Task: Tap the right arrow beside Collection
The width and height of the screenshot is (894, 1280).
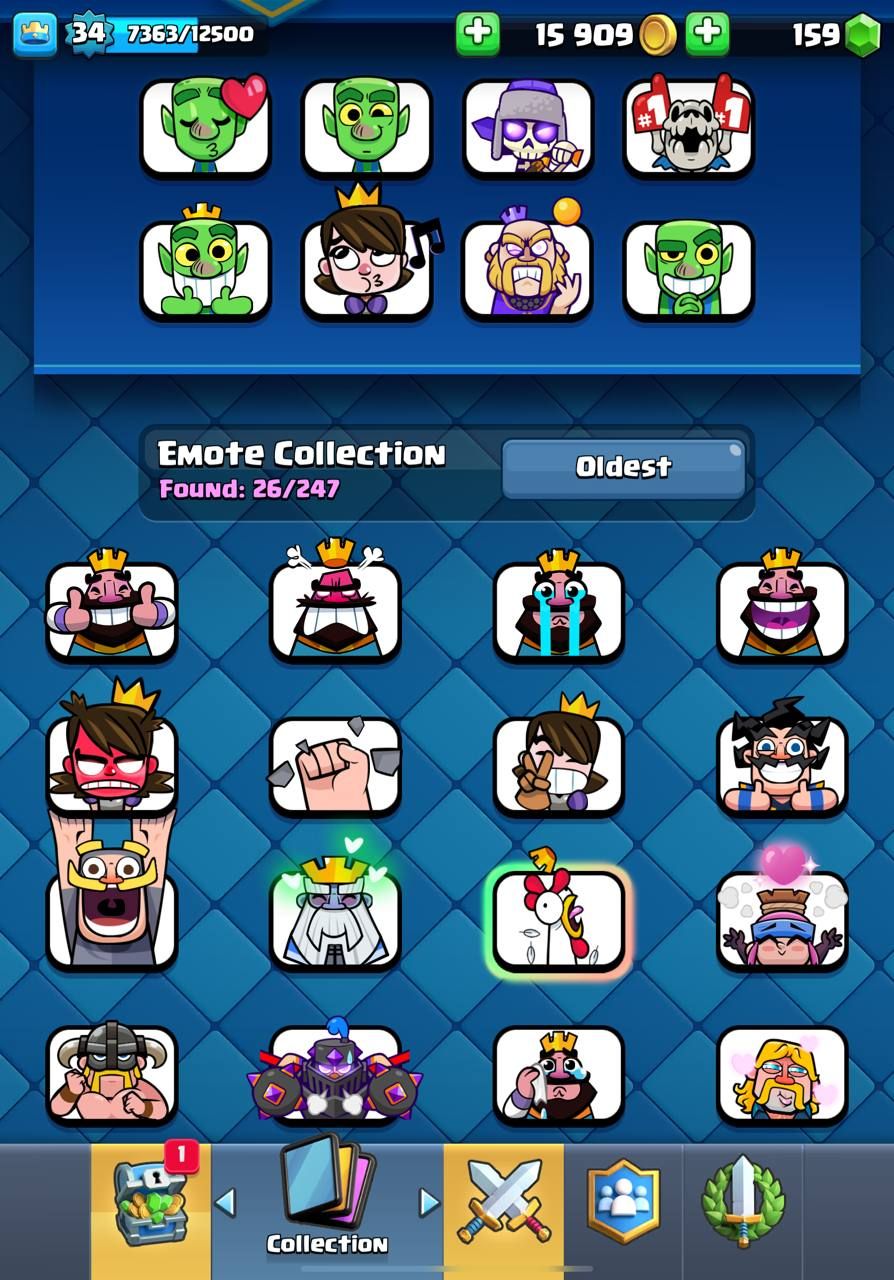Action: [429, 1202]
